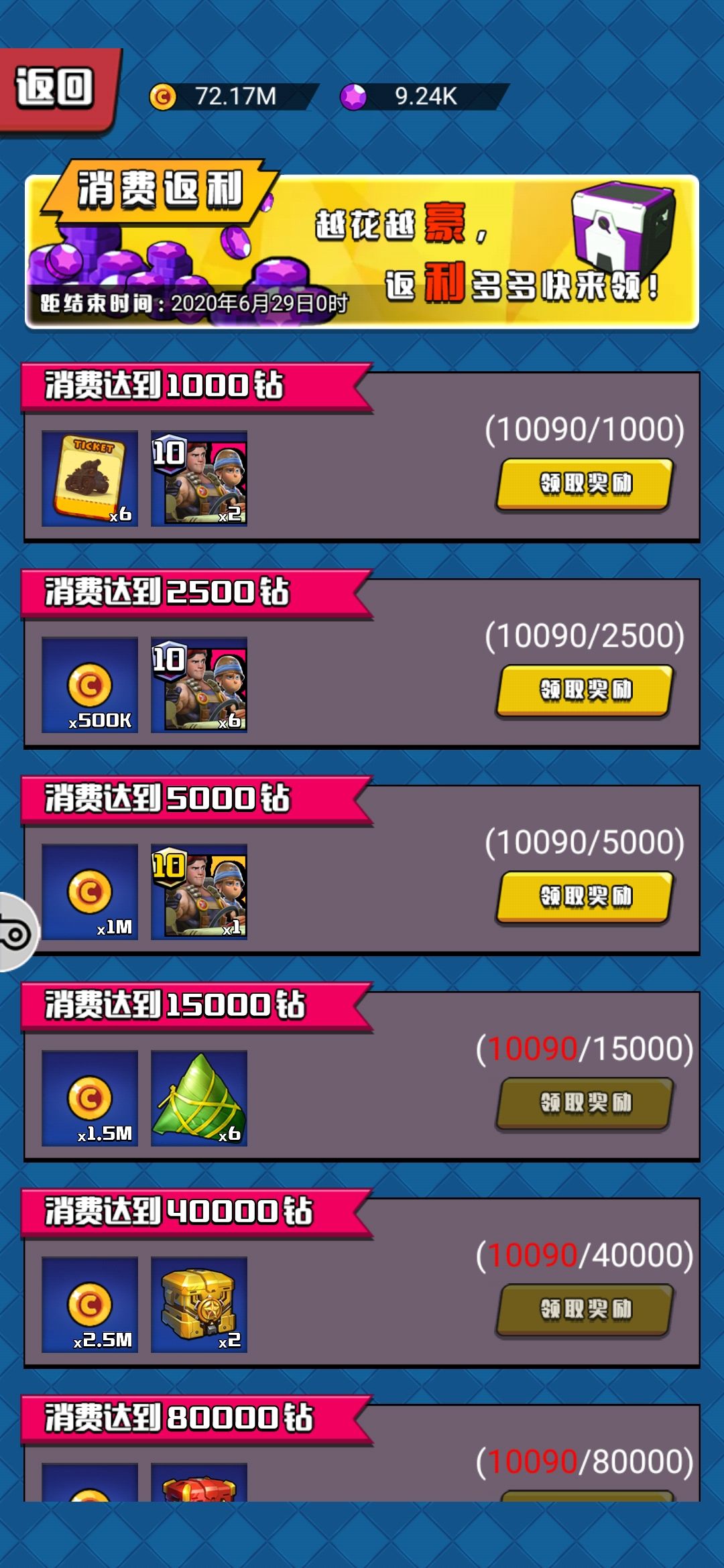Click the purple gem balance icon at top

tap(353, 97)
